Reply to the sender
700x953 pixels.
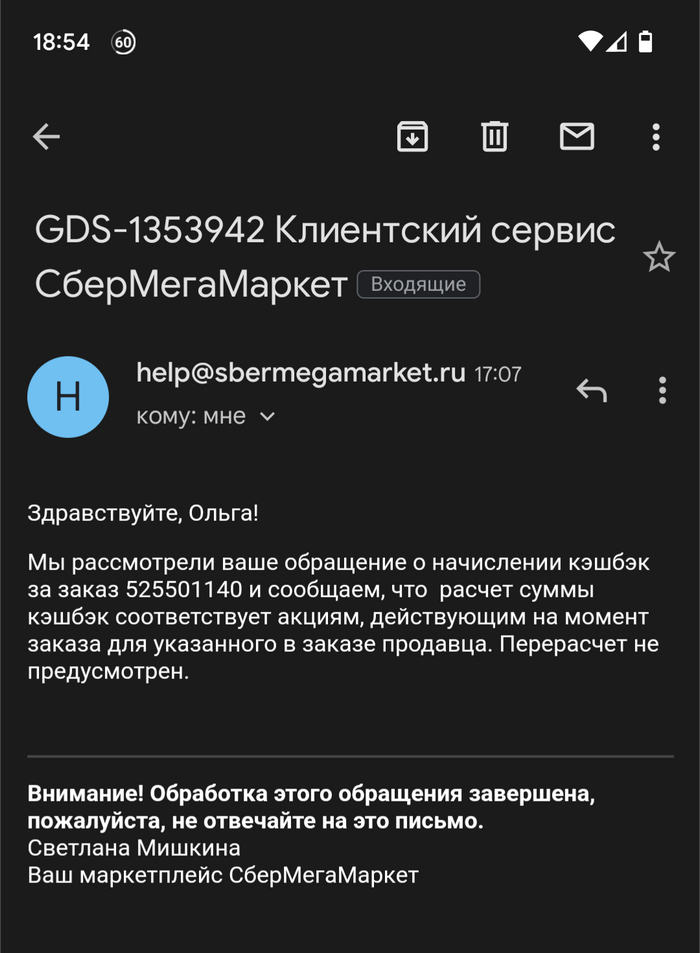(x=591, y=390)
